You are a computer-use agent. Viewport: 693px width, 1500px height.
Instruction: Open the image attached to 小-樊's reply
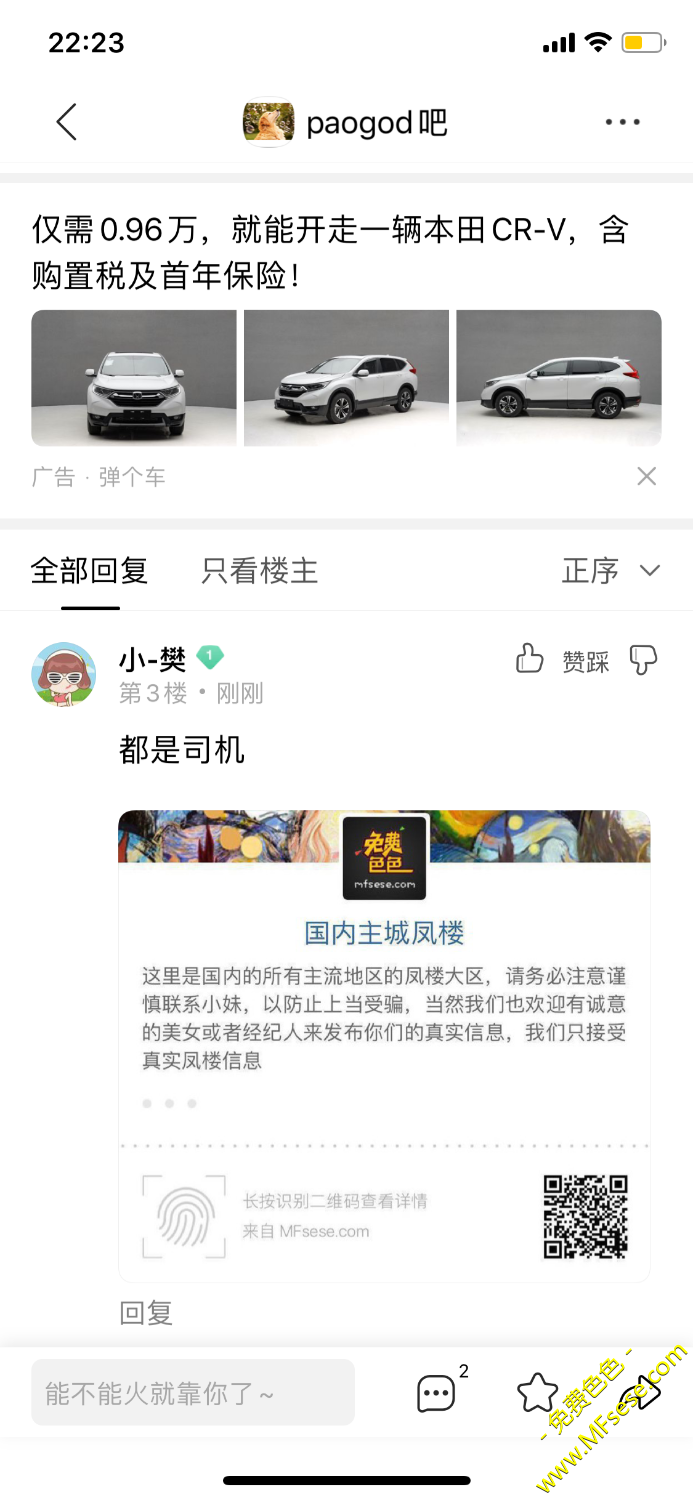click(384, 1045)
